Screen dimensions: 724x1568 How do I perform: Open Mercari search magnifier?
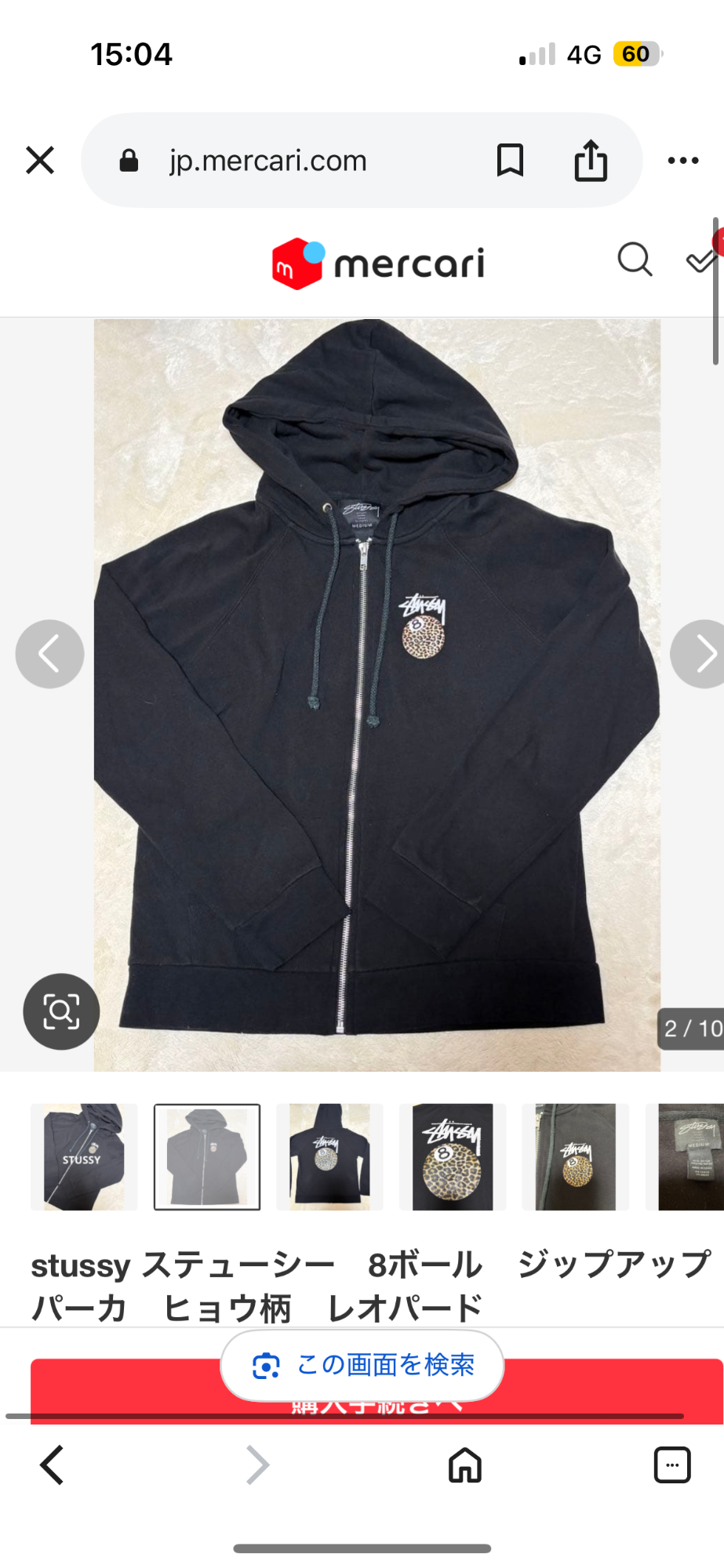[x=635, y=260]
